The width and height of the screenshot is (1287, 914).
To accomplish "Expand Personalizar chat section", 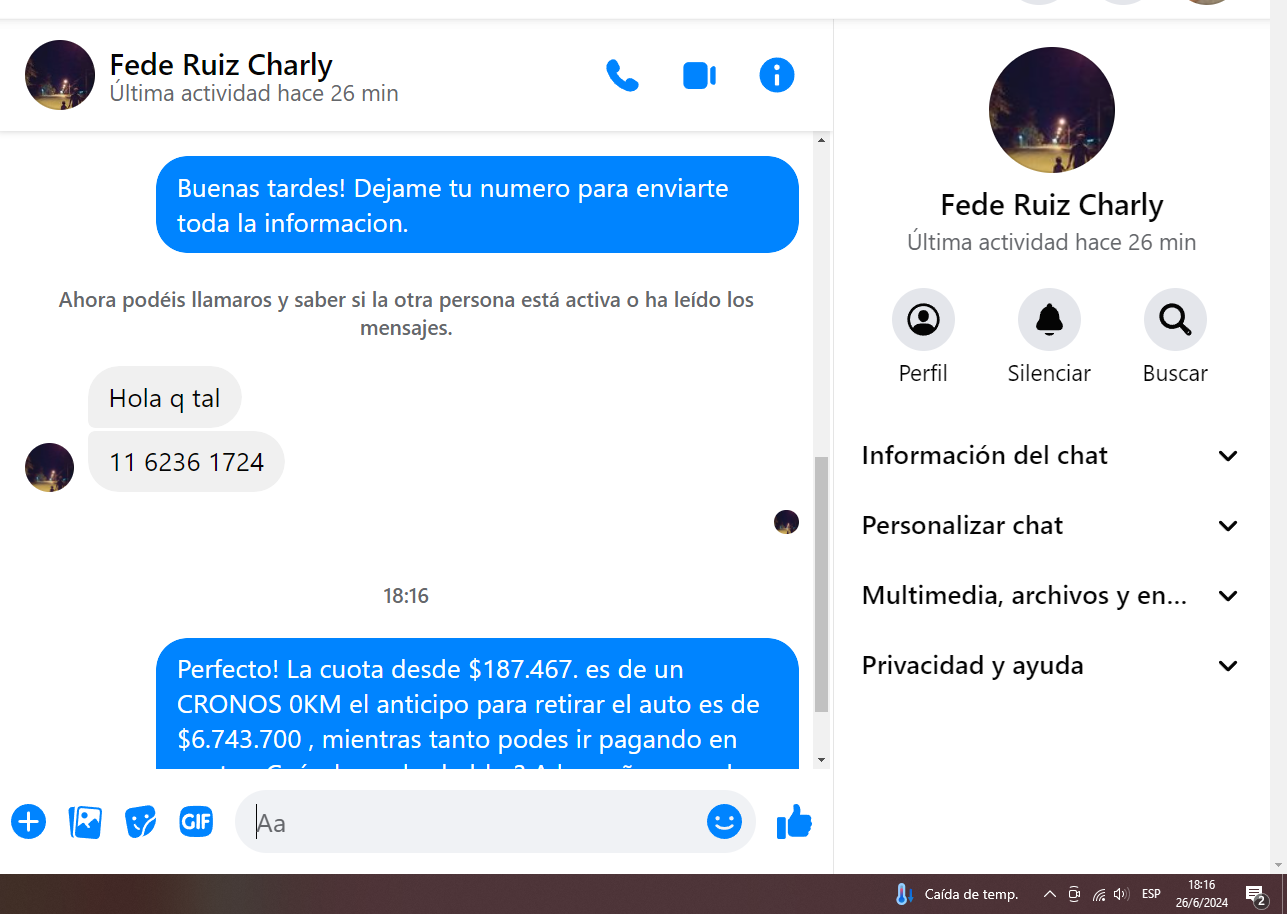I will 1050,526.
